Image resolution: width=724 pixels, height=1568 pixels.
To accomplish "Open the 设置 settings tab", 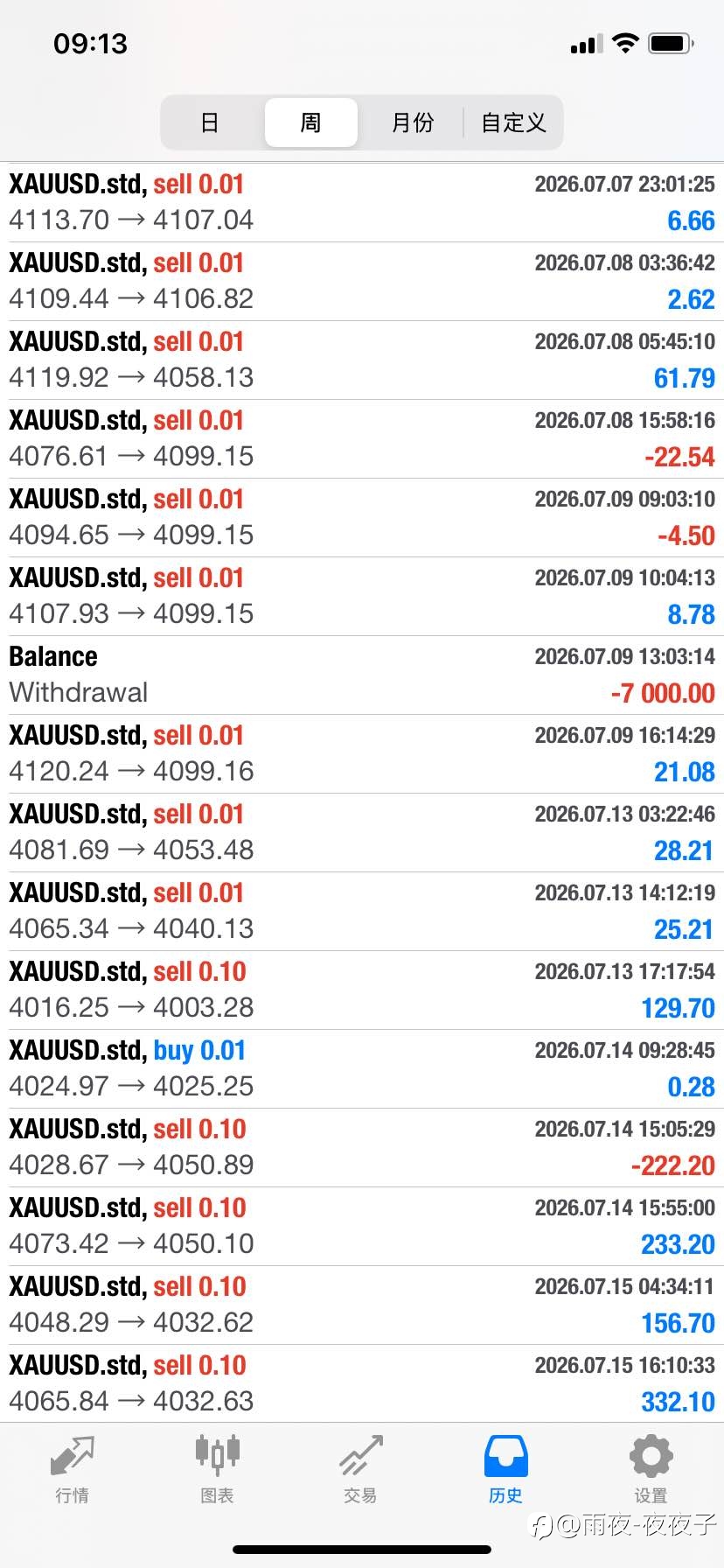I will (651, 1470).
